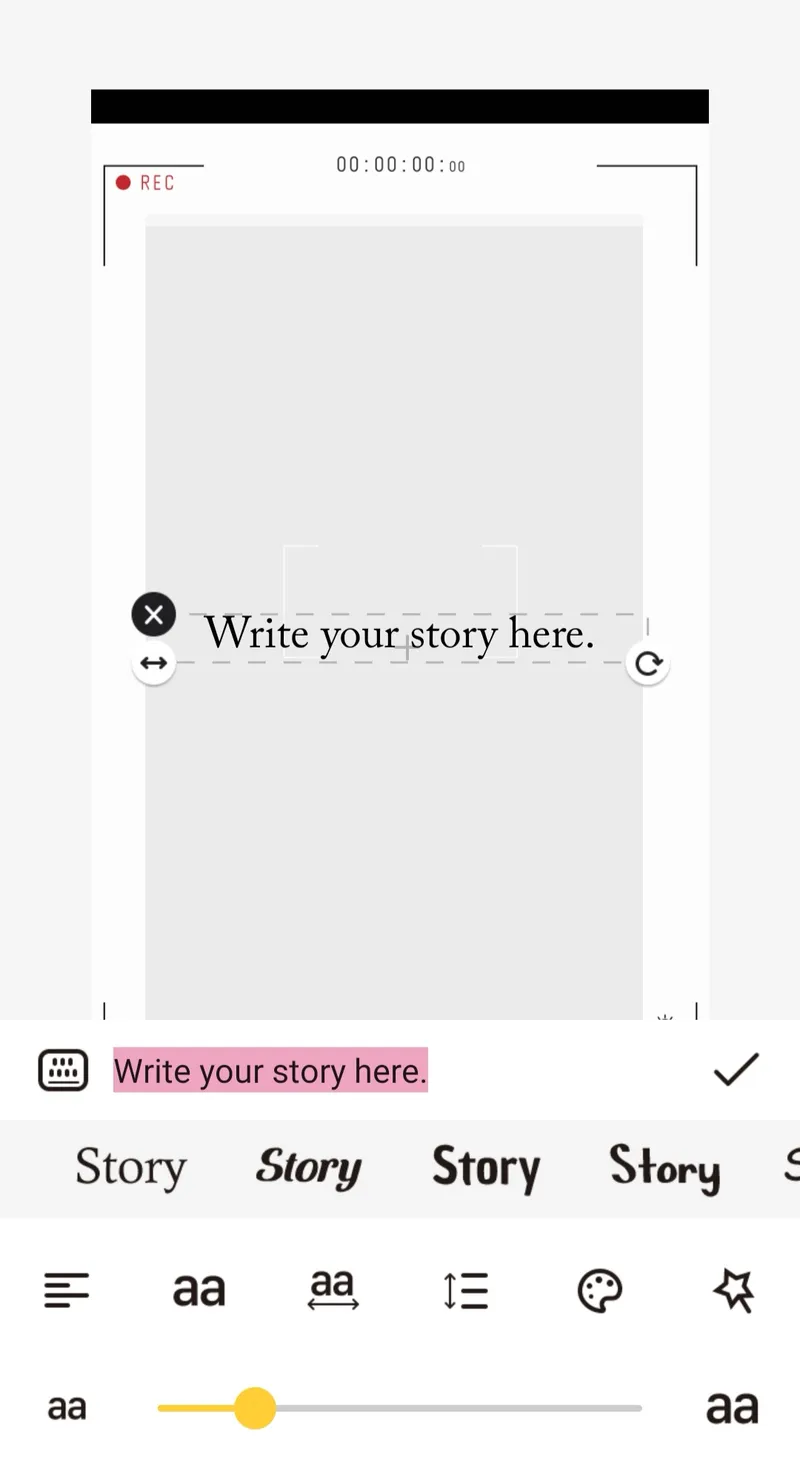Tap the rotate handle on the text box
Viewport: 800px width, 1477px height.
(x=648, y=664)
